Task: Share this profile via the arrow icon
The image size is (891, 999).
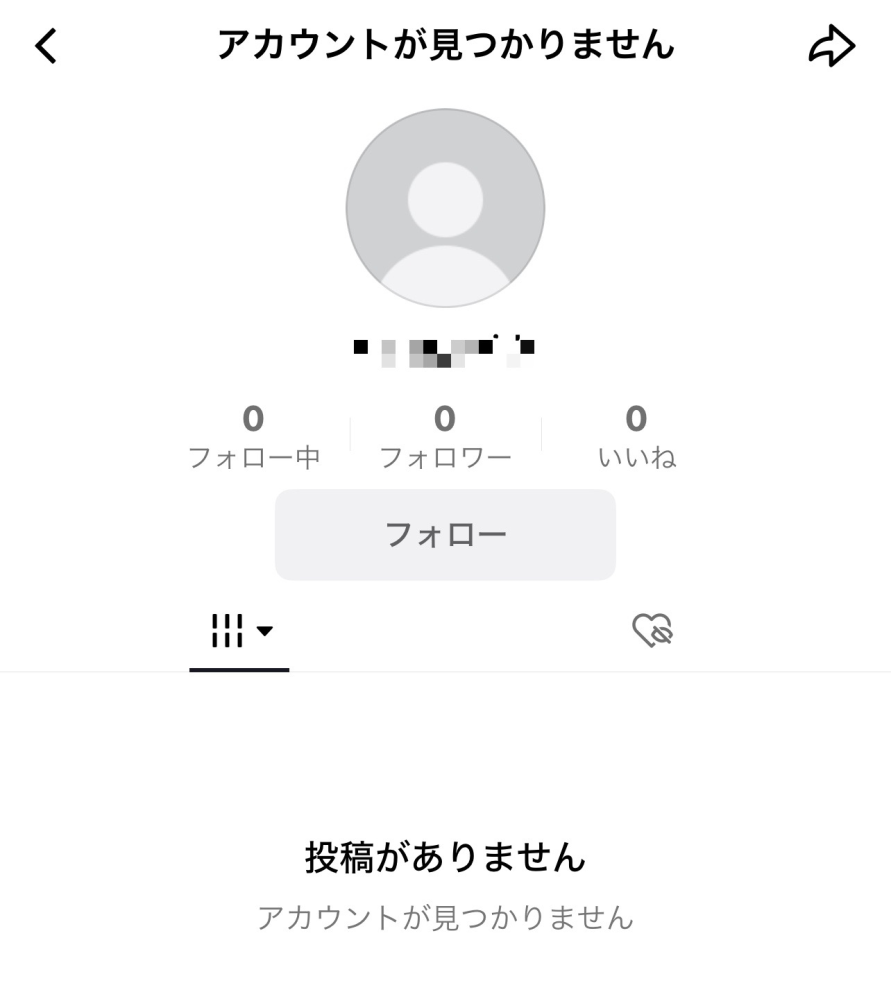Action: (x=831, y=46)
